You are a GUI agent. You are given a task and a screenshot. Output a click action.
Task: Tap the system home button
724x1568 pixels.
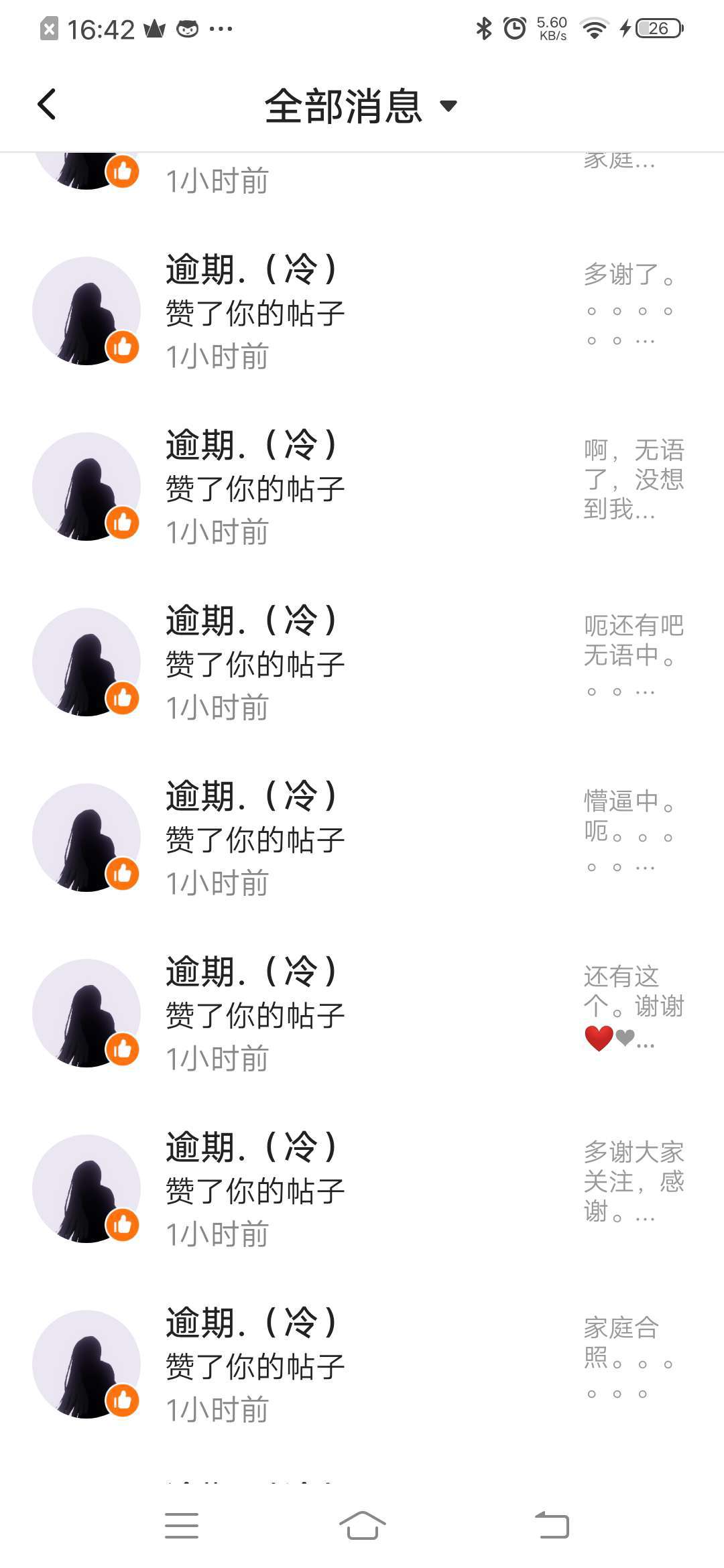[362, 1526]
